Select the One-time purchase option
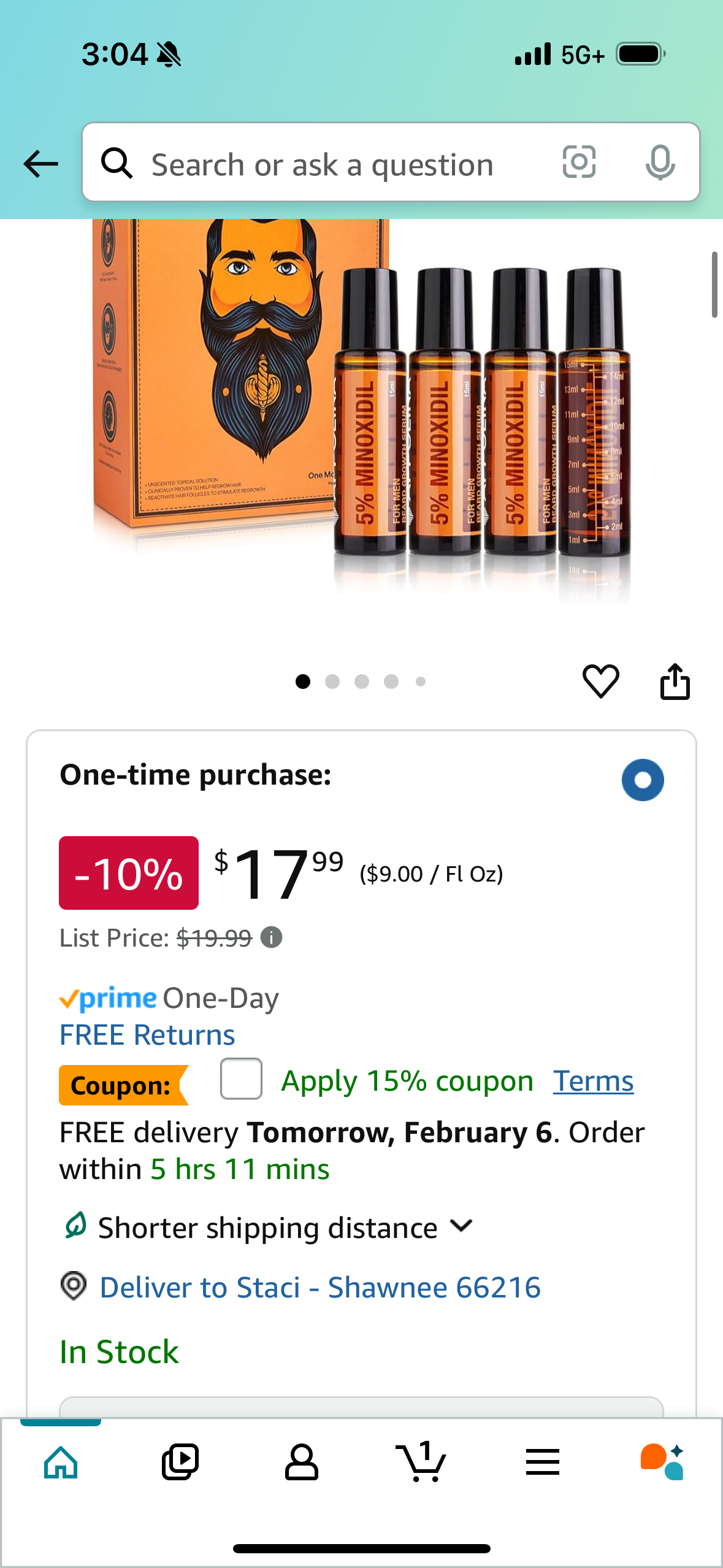Viewport: 723px width, 1568px height. (642, 780)
